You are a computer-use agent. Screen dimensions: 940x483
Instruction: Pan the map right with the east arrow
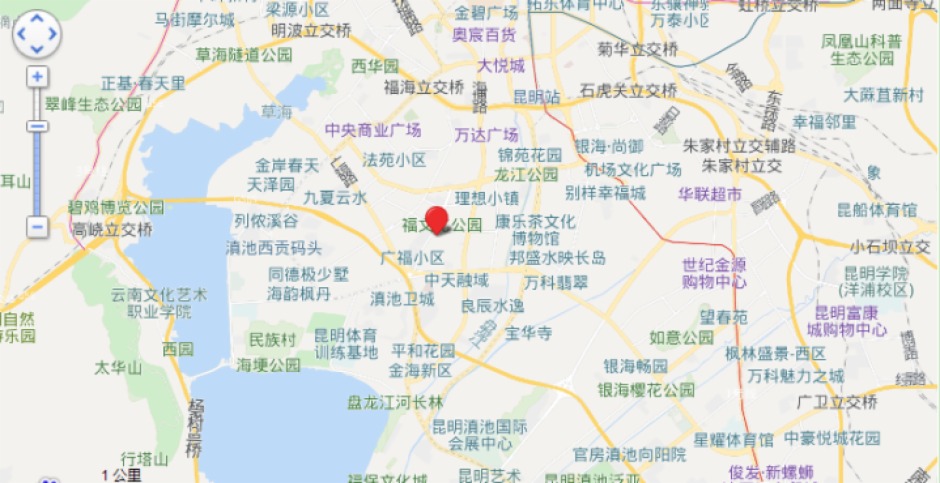[x=51, y=35]
